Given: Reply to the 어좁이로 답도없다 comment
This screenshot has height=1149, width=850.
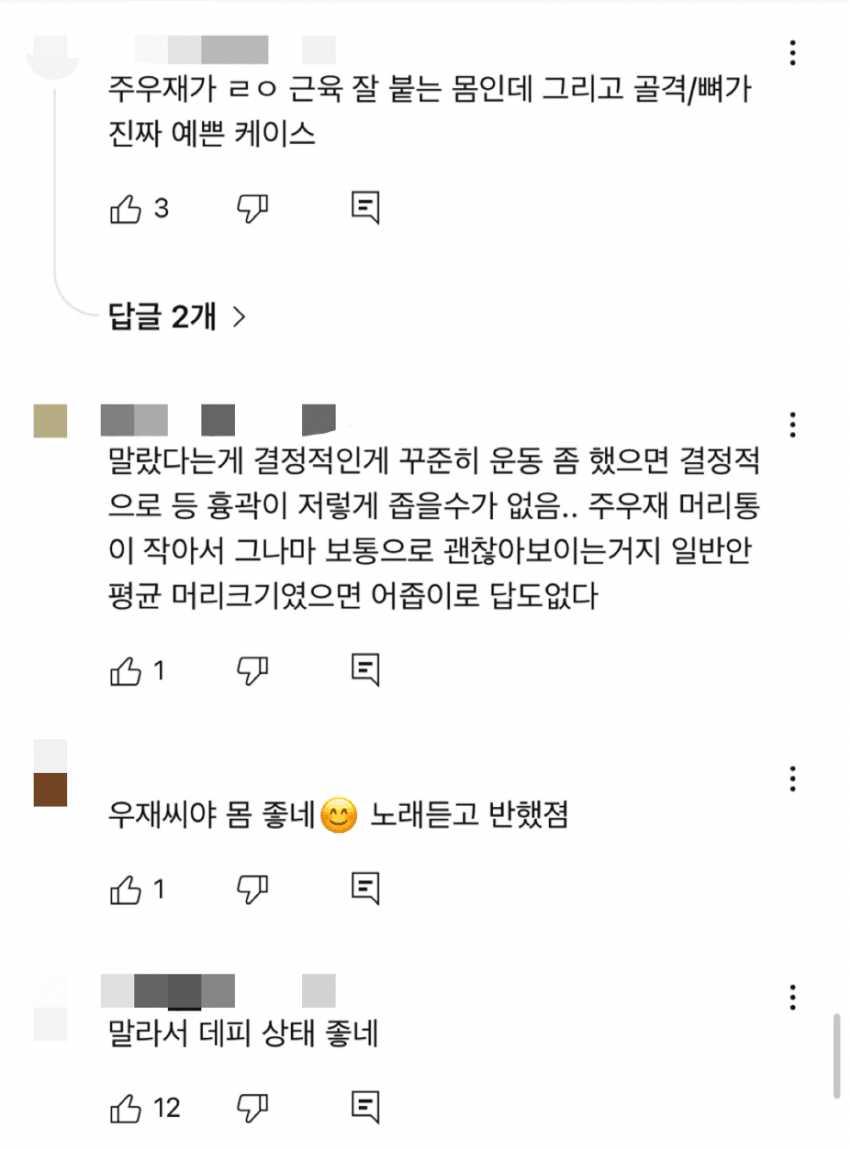Looking at the screenshot, I should click(x=366, y=670).
